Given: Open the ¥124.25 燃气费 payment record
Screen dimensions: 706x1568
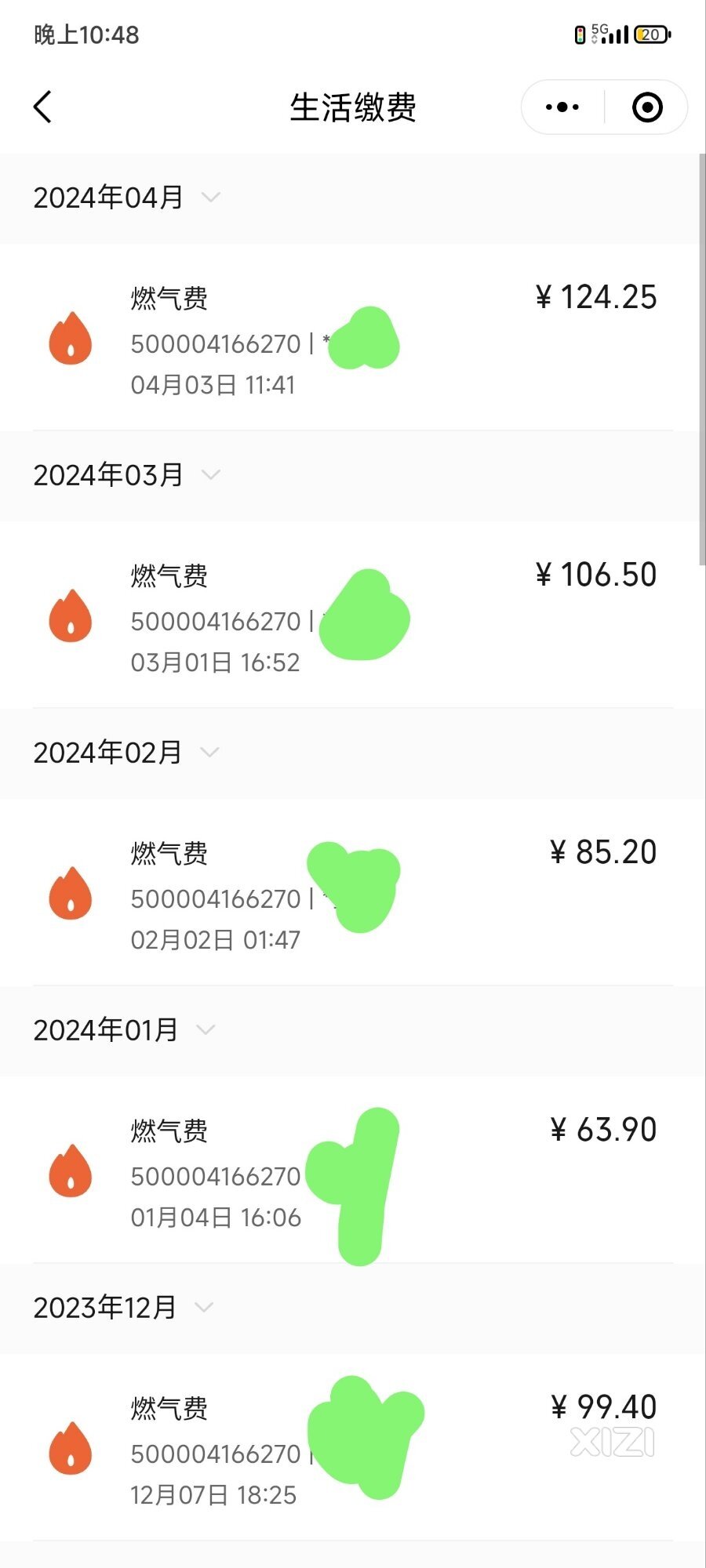Looking at the screenshot, I should [353, 337].
